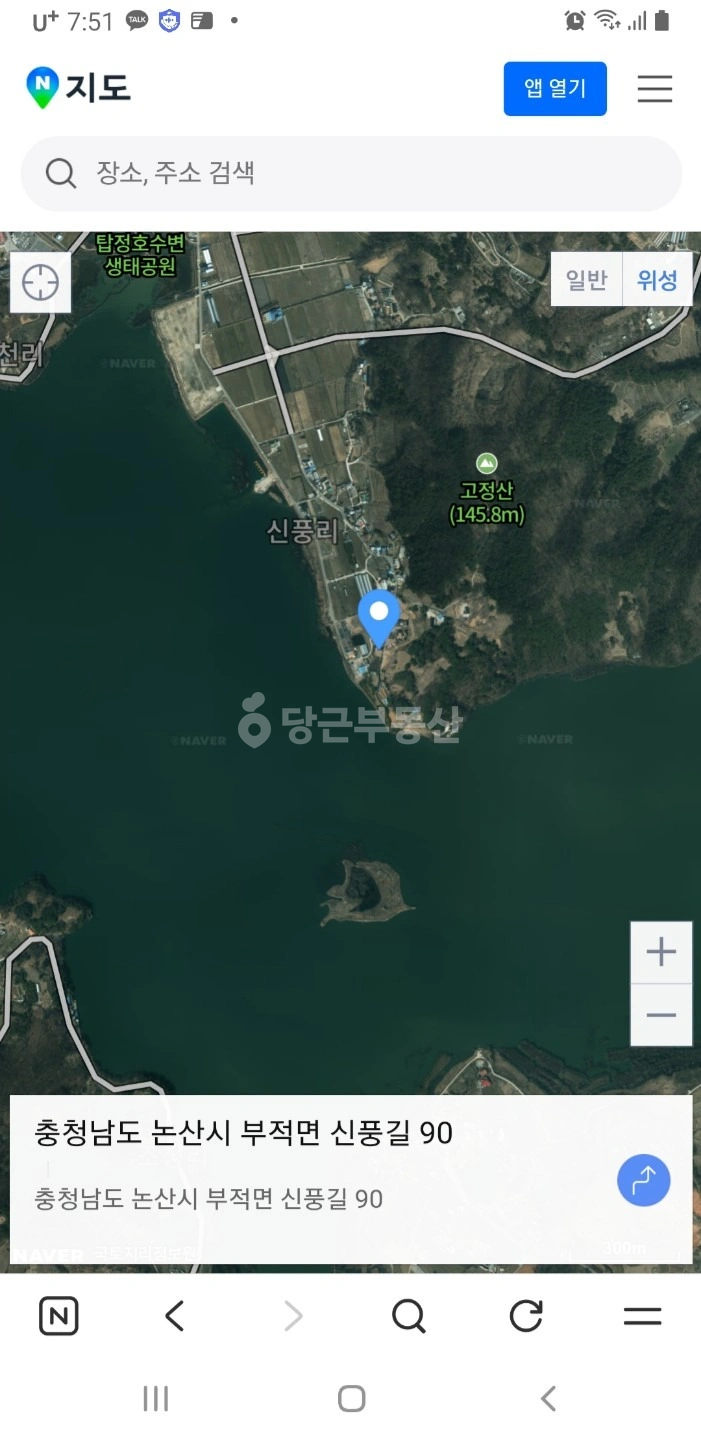Image resolution: width=701 pixels, height=1440 pixels.
Task: Center map on my current location
Action: pyautogui.click(x=40, y=282)
